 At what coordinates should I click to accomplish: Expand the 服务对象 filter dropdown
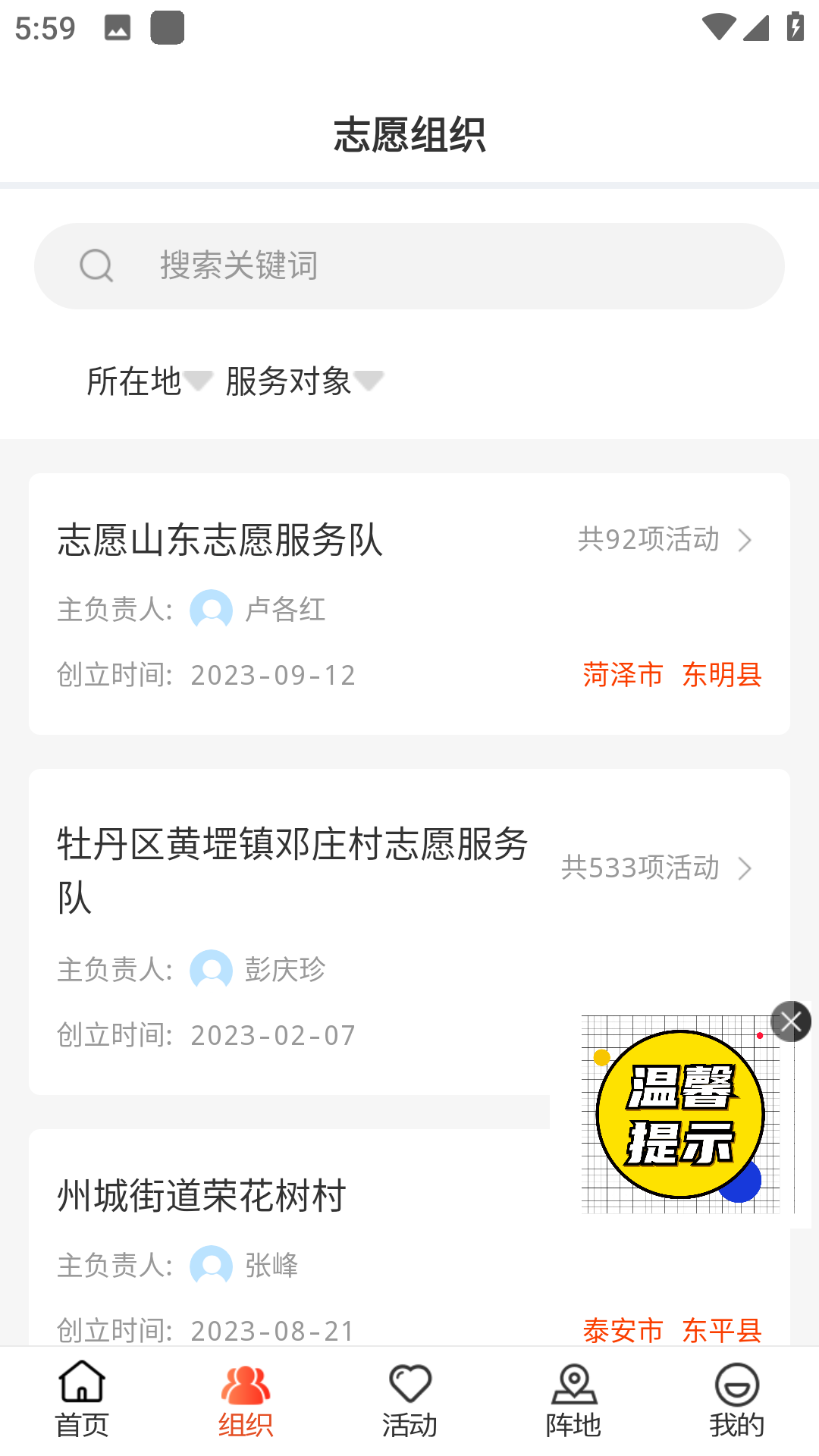click(x=303, y=381)
